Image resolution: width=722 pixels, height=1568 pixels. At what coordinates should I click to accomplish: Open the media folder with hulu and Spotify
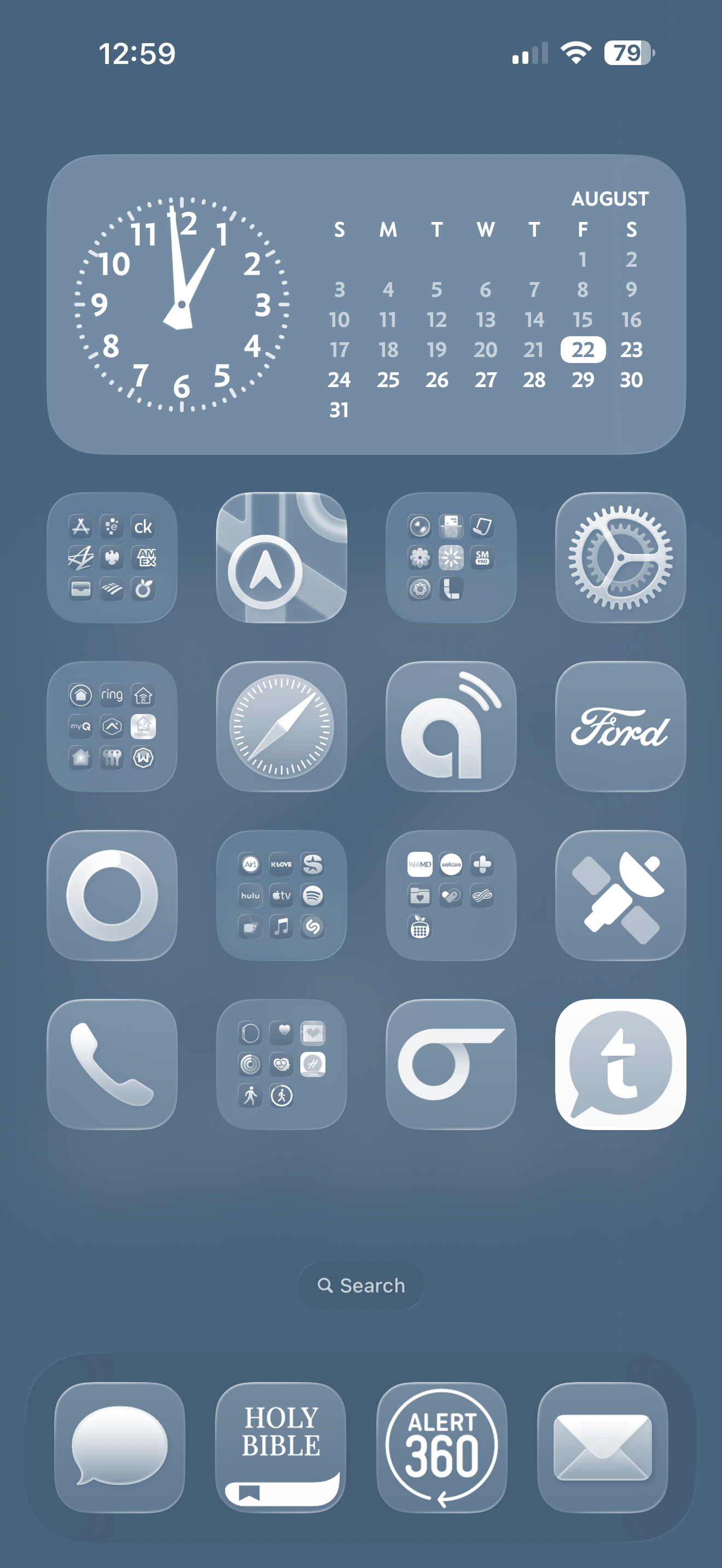click(x=281, y=896)
